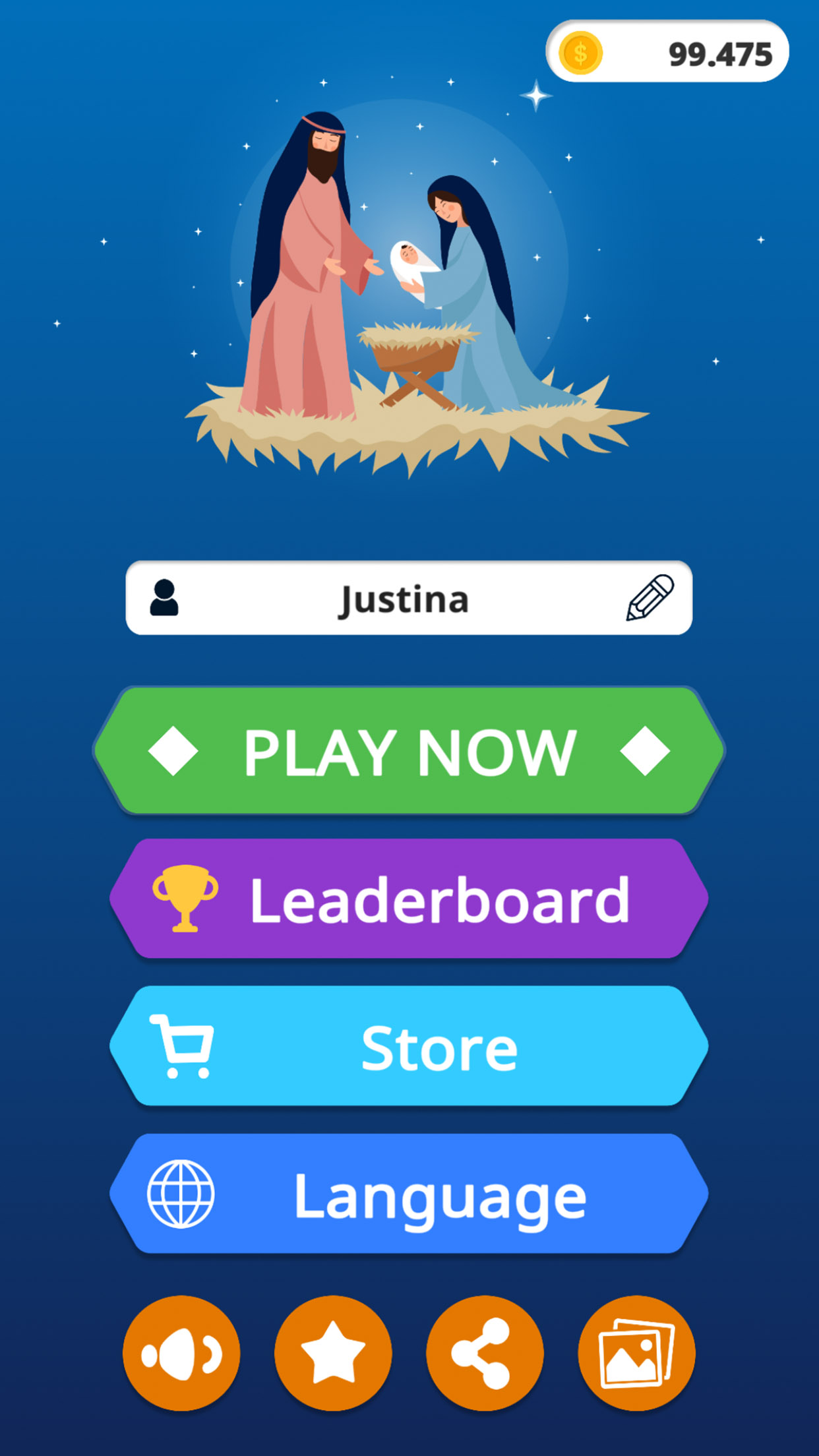
Task: Open the image gallery button
Action: pos(636,1353)
